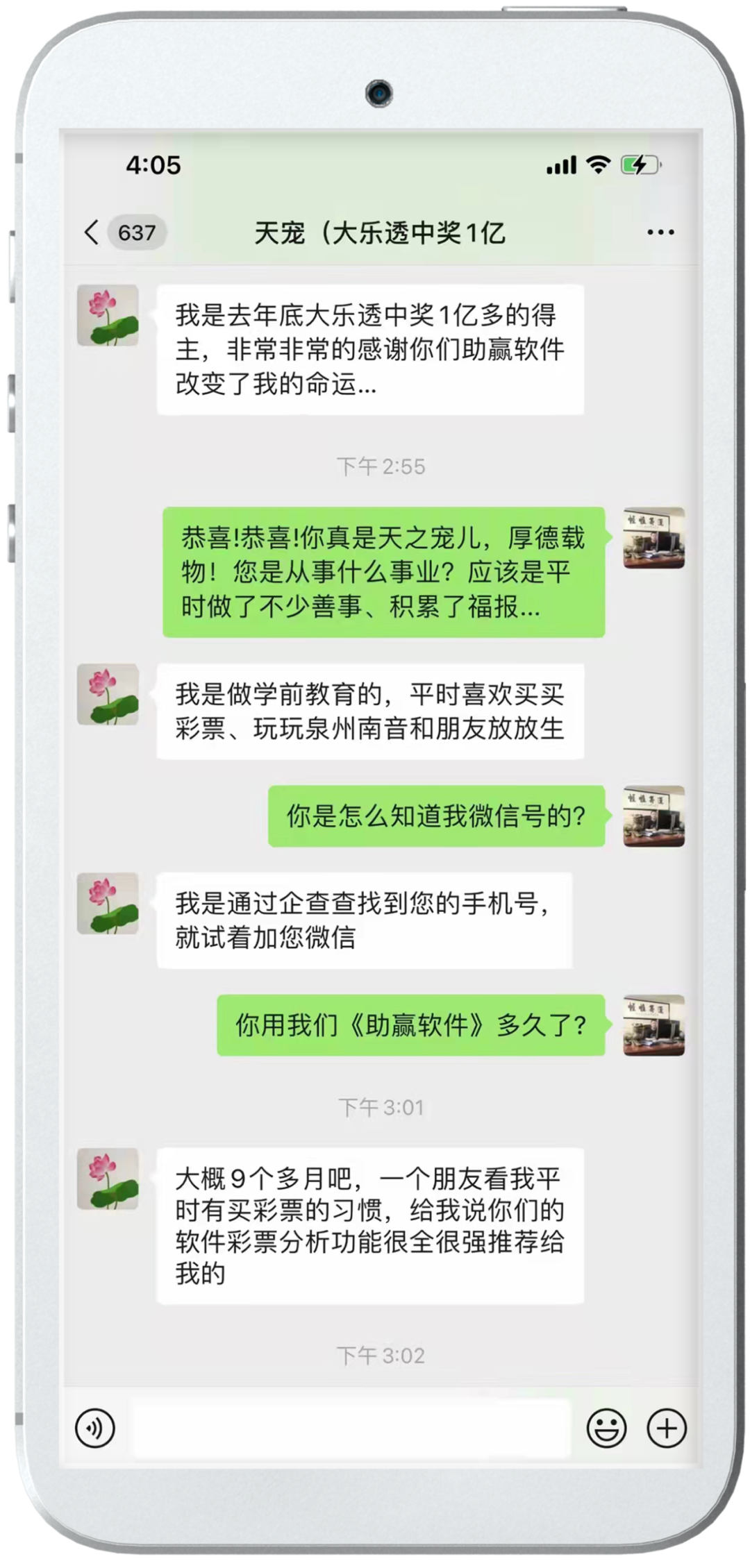Focus the message text field
Screen dimensions: 750x1568
coord(351,1428)
